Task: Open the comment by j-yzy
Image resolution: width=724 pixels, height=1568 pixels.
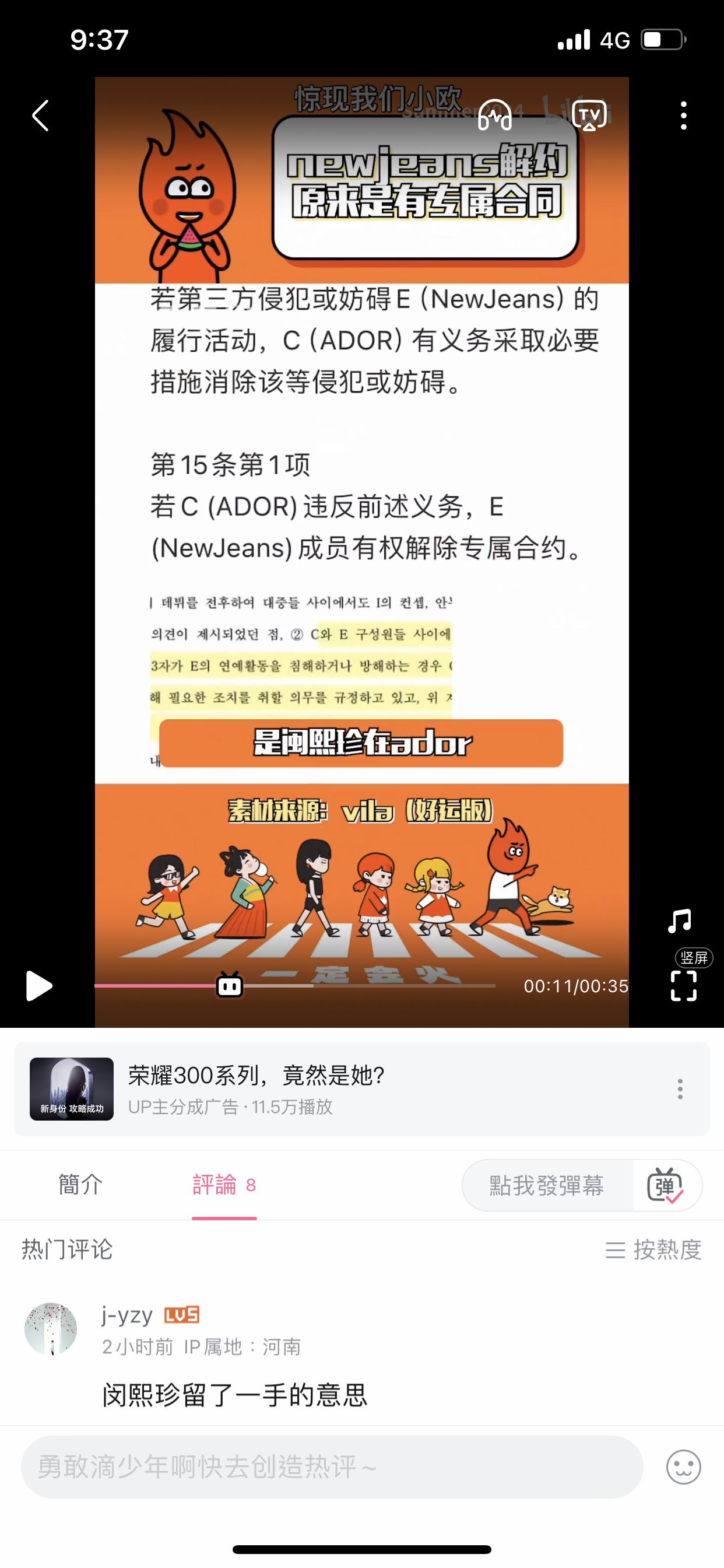Action: pyautogui.click(x=235, y=1395)
